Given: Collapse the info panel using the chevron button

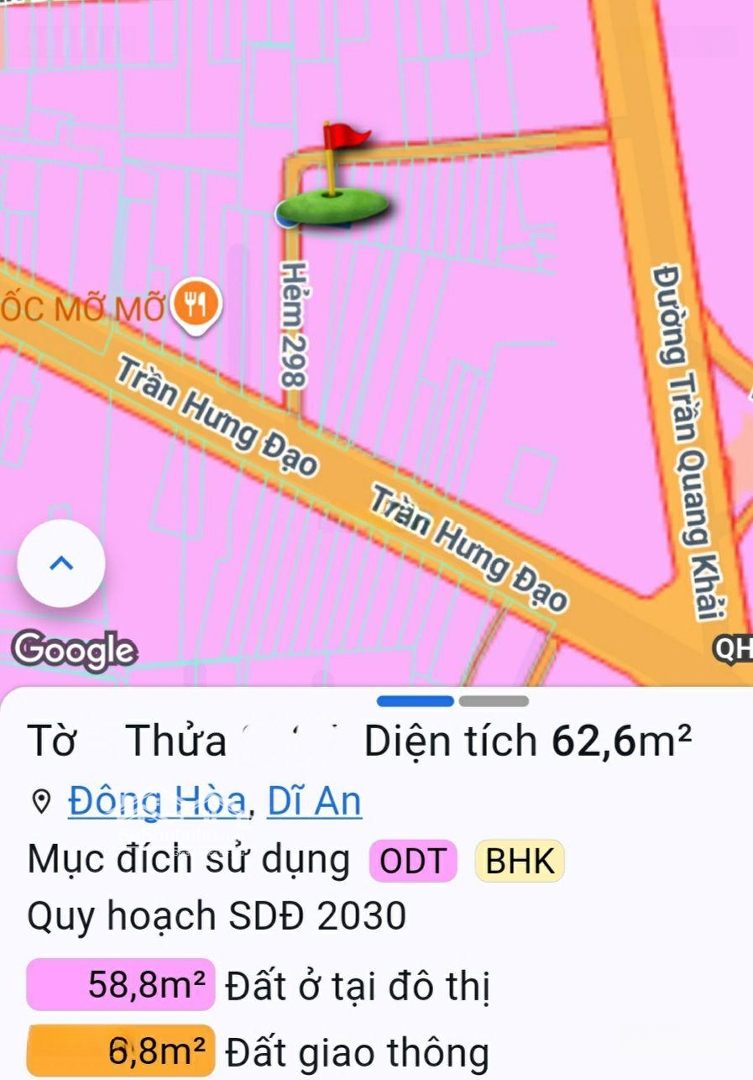Looking at the screenshot, I should [x=58, y=563].
